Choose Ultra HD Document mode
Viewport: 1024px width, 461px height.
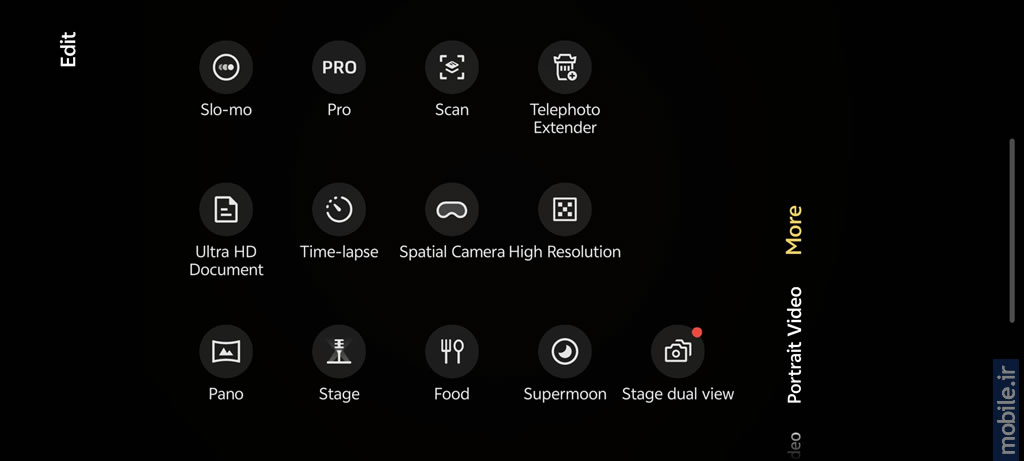226,210
